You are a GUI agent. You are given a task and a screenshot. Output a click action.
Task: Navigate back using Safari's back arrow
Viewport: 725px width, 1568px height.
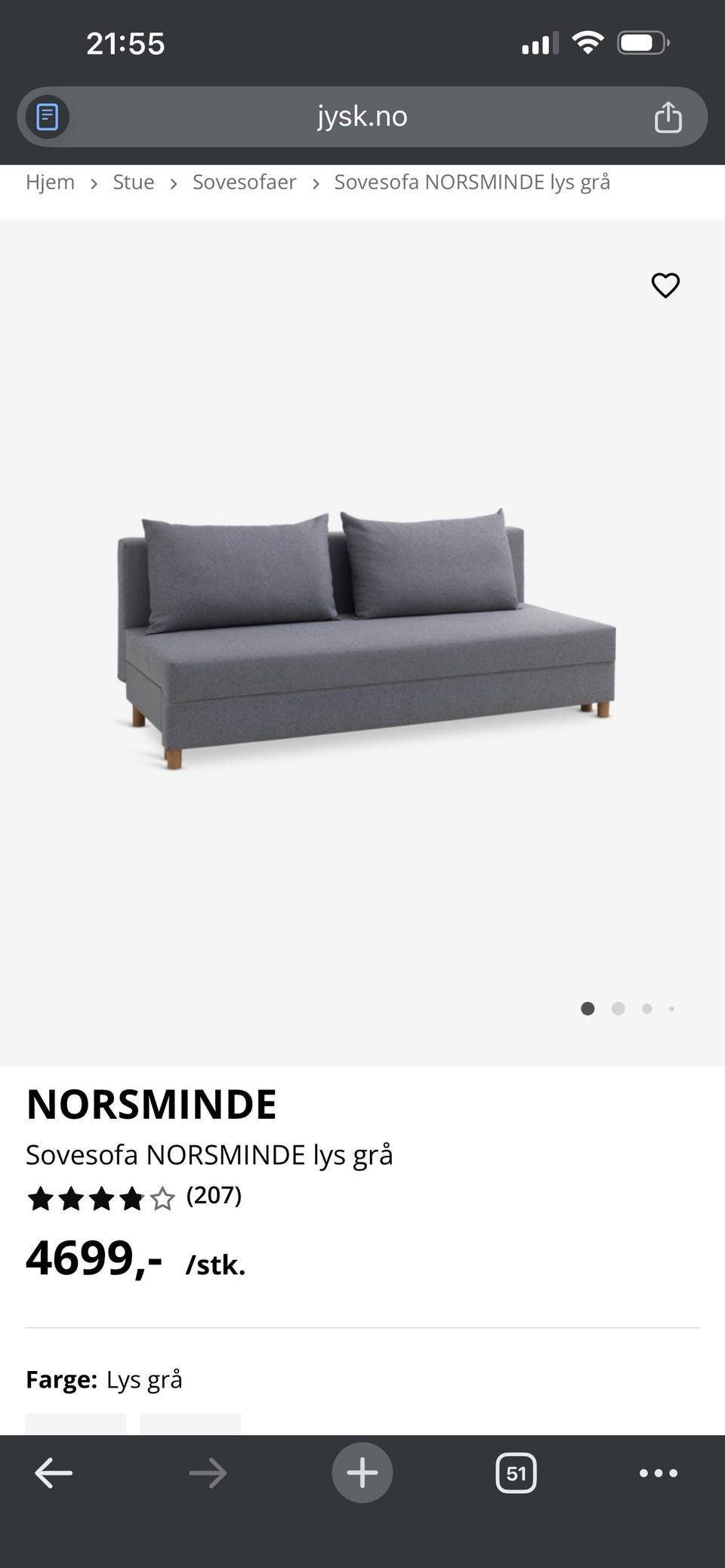[54, 1472]
